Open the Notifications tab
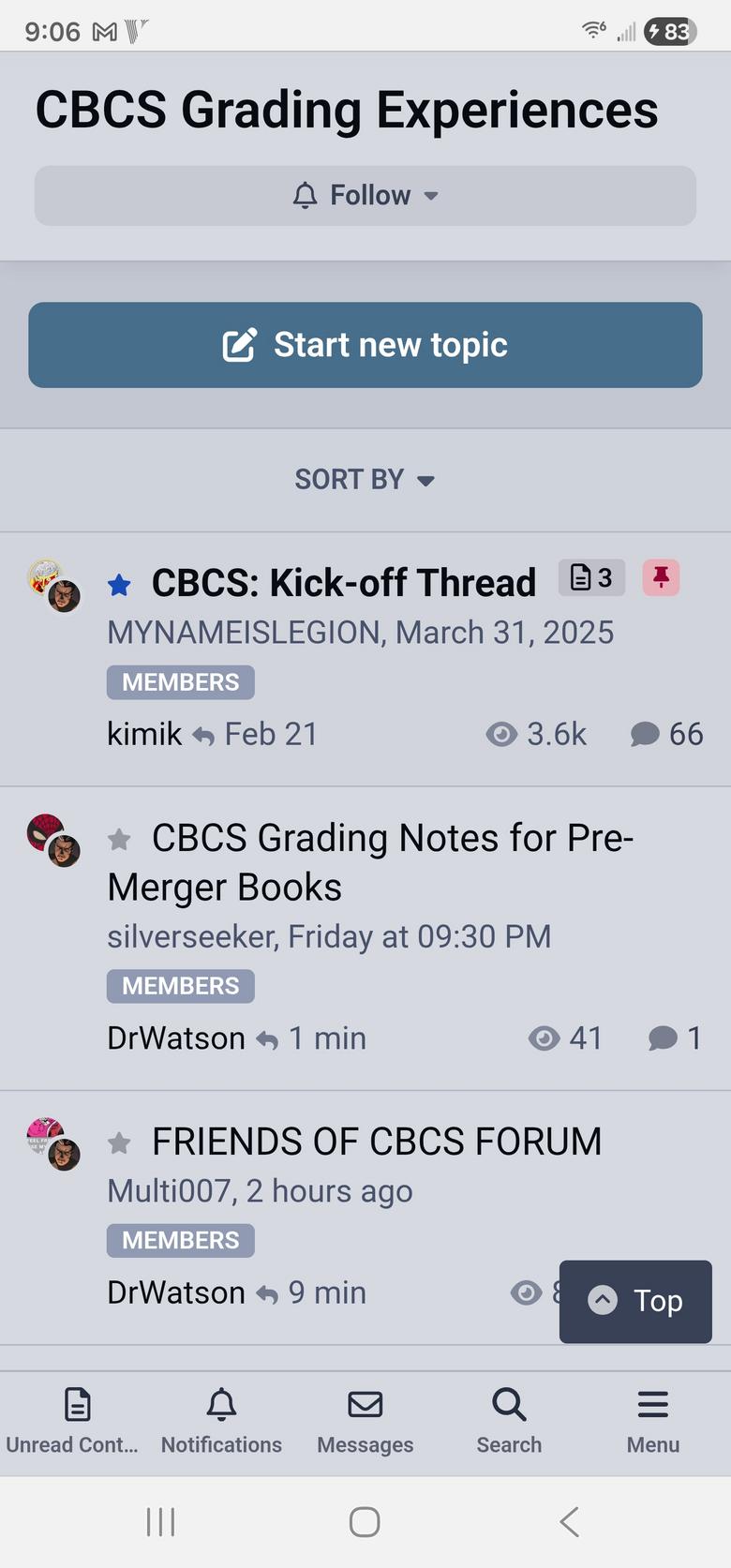 click(x=221, y=1422)
